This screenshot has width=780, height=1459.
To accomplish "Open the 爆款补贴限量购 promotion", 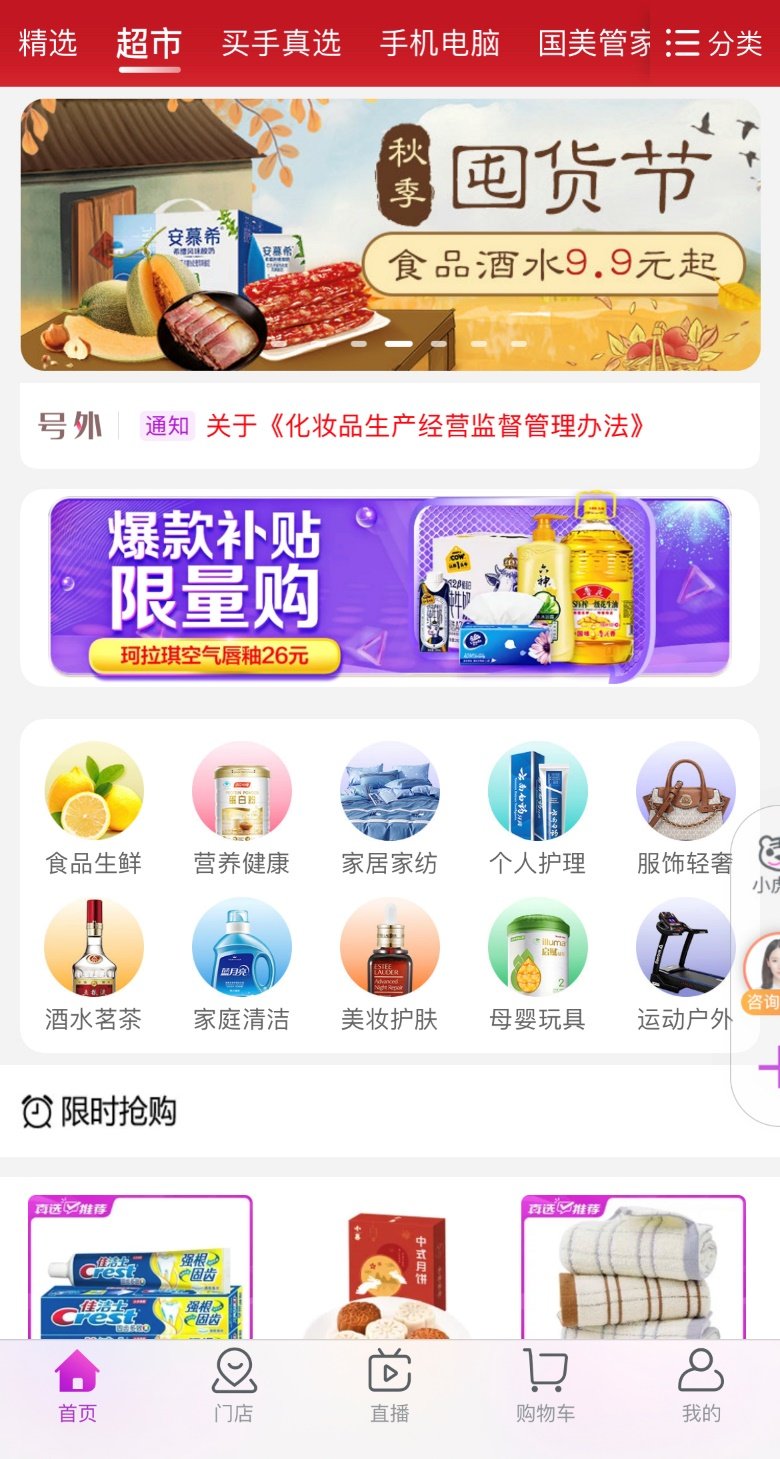I will click(390, 587).
